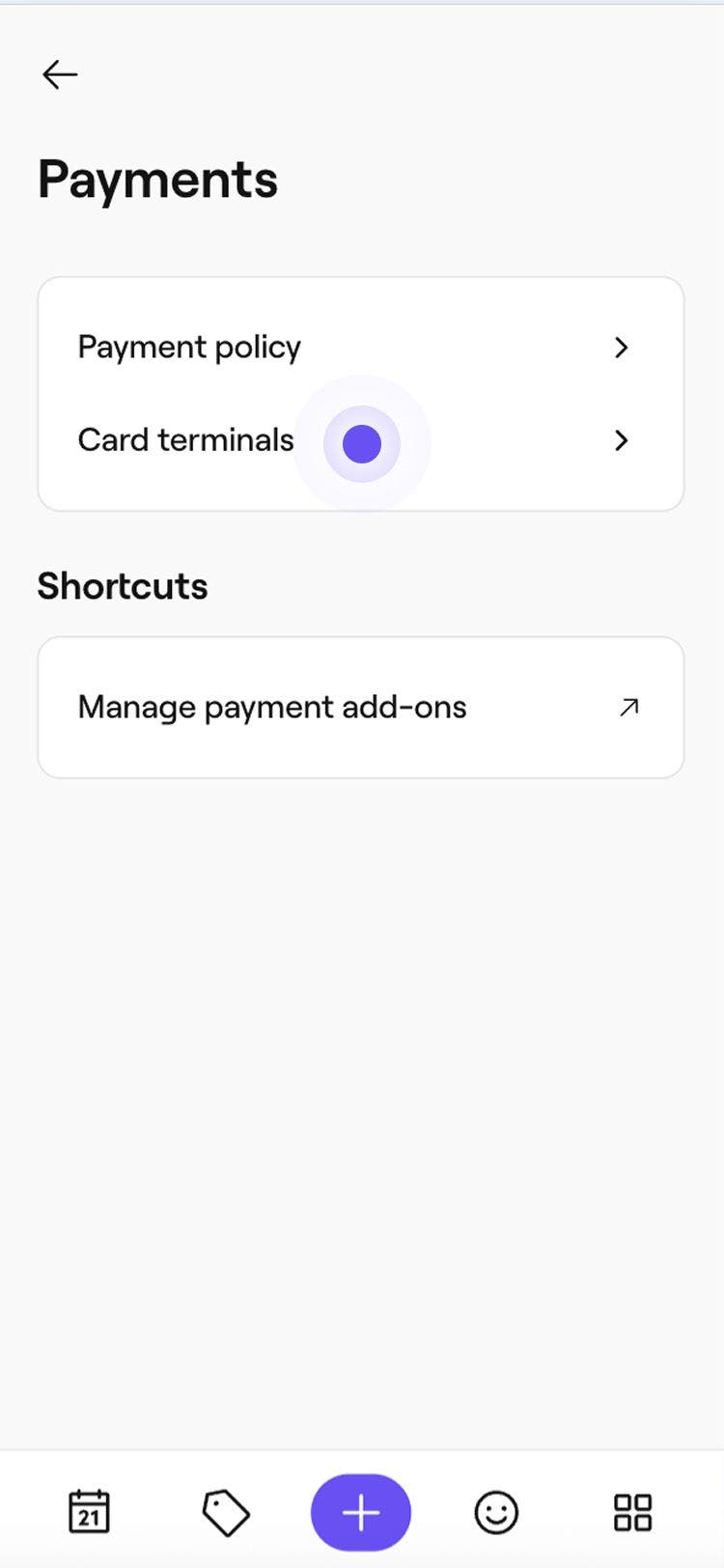Expand the Payment policy row chevron
724x1568 pixels.
[x=621, y=348]
